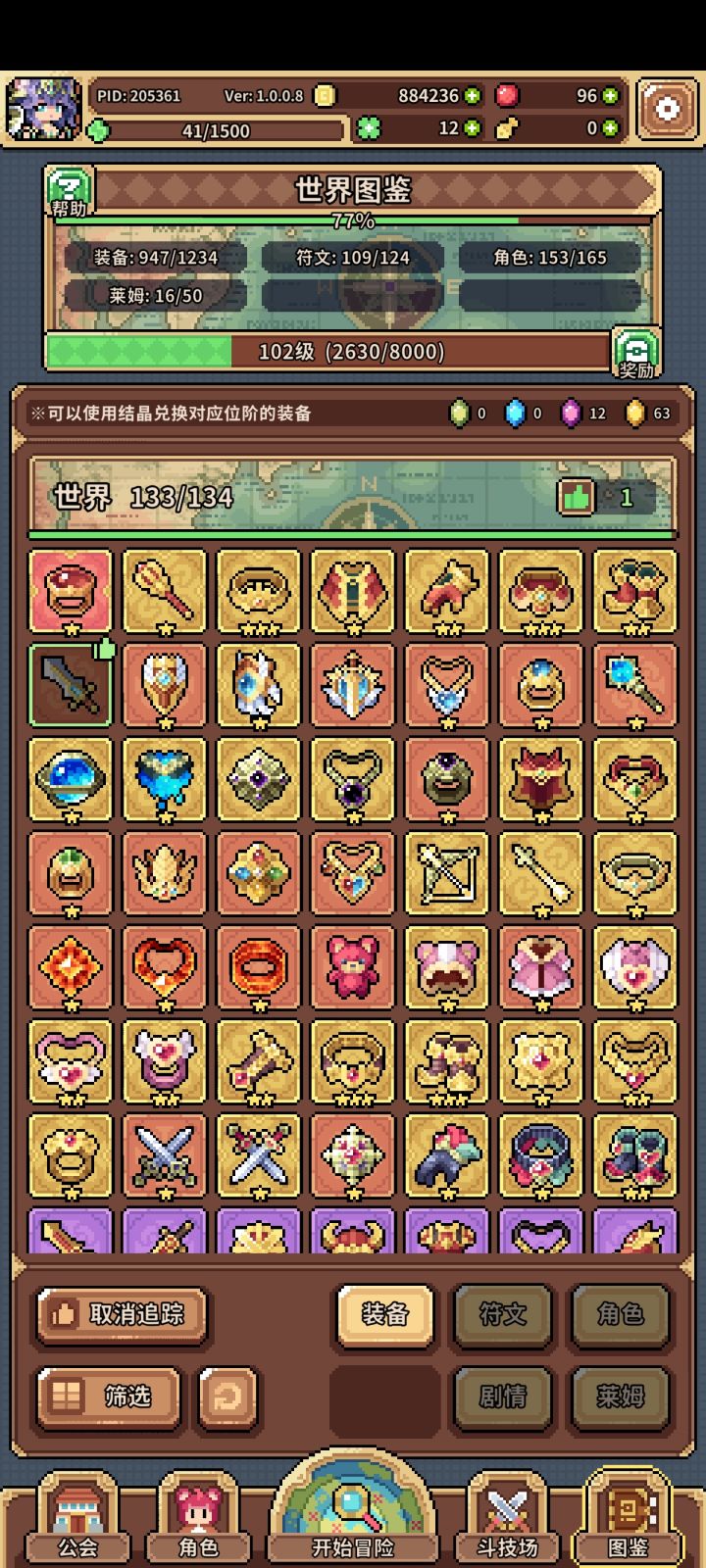Image resolution: width=706 pixels, height=1568 pixels.
Task: Switch to the 符文 tab
Action: click(x=502, y=1315)
